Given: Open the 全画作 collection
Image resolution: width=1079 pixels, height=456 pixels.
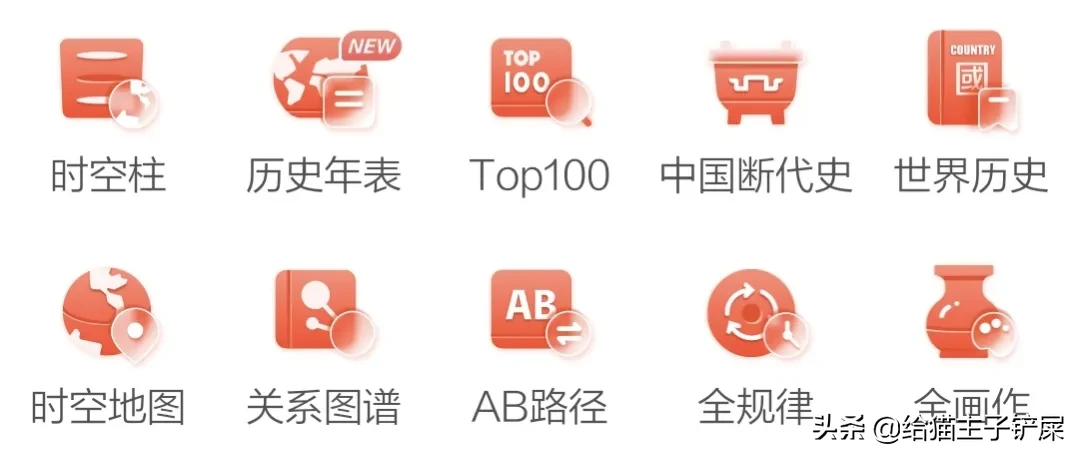Looking at the screenshot, I should pos(971,312).
